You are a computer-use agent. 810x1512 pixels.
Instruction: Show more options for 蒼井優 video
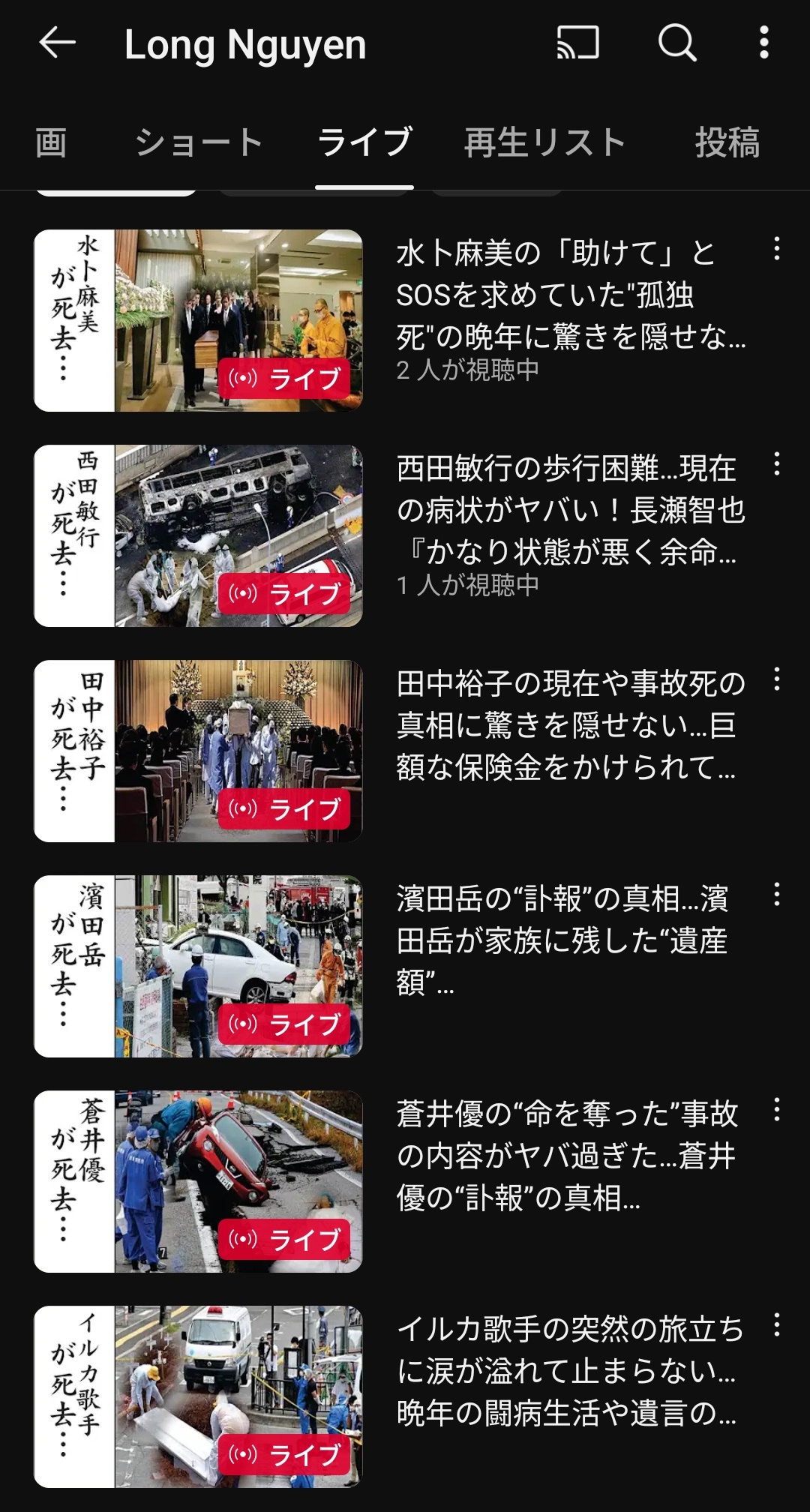pos(776,1109)
